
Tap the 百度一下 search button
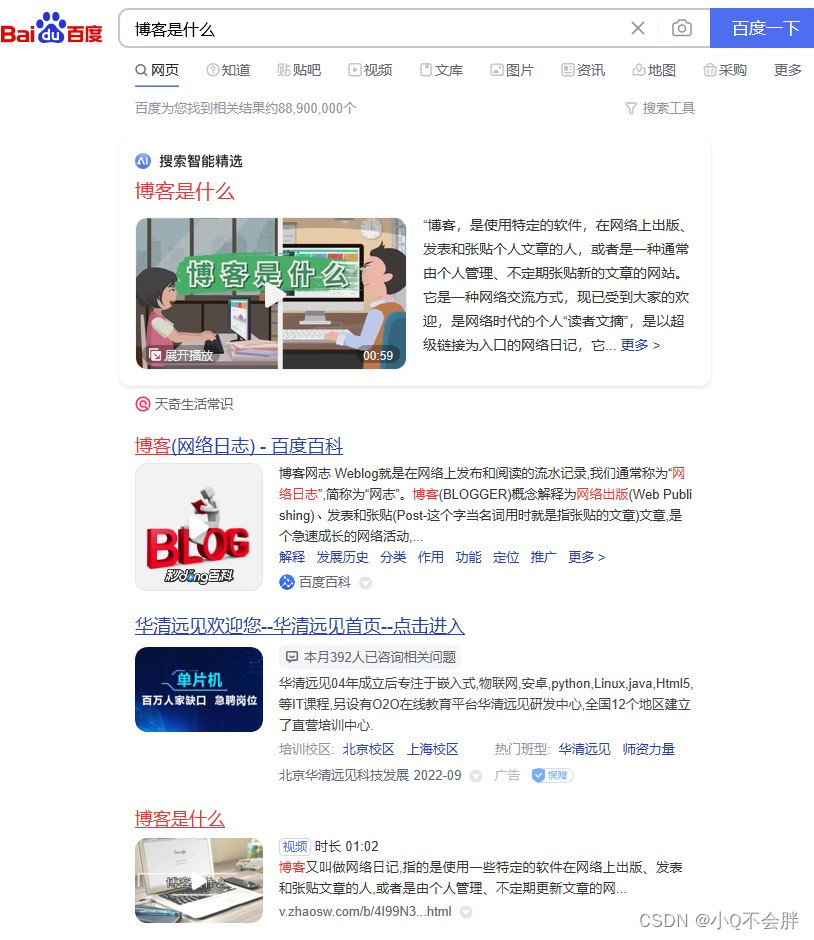coord(764,28)
